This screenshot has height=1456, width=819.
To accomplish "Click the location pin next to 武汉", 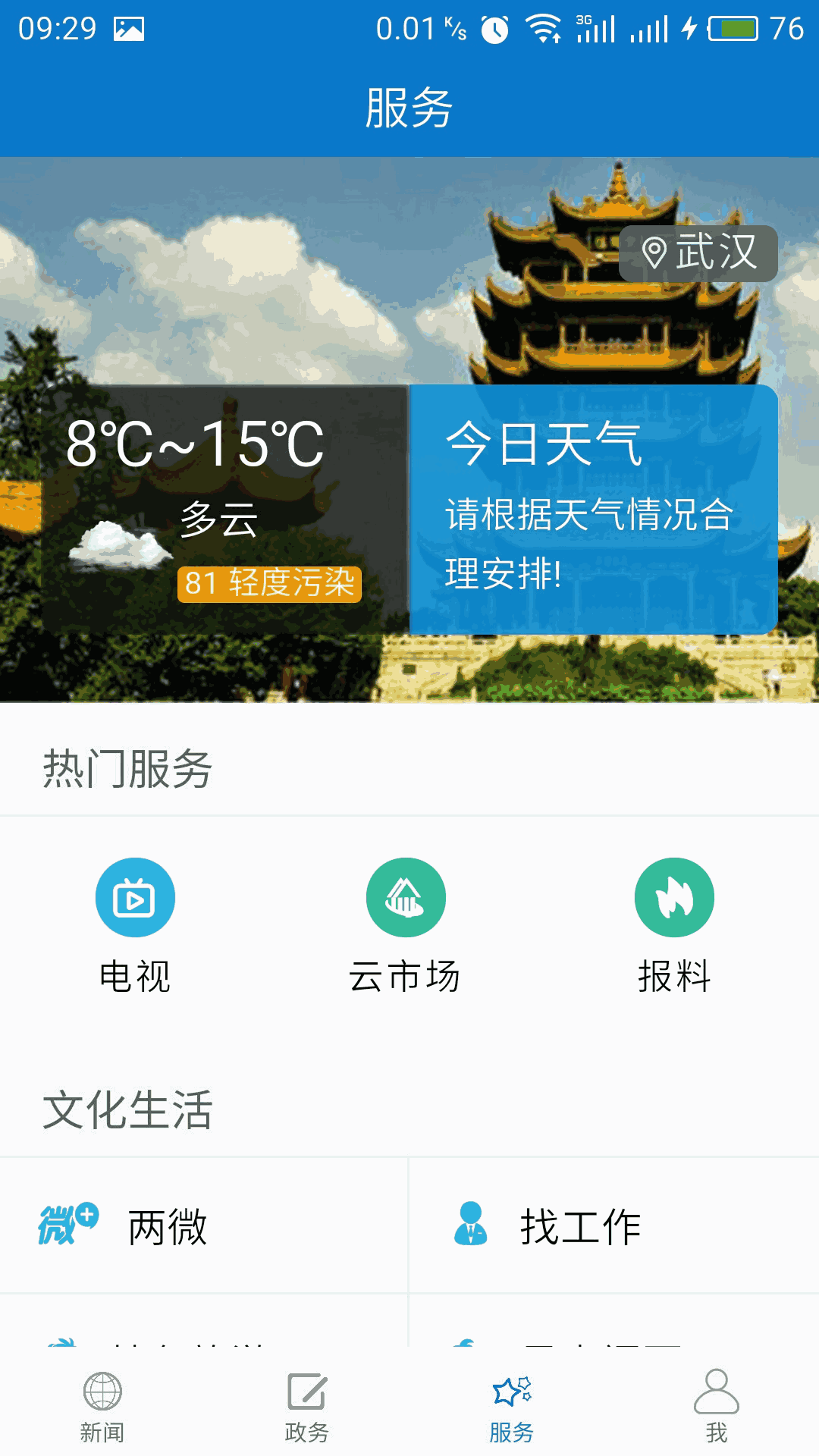I will click(654, 253).
